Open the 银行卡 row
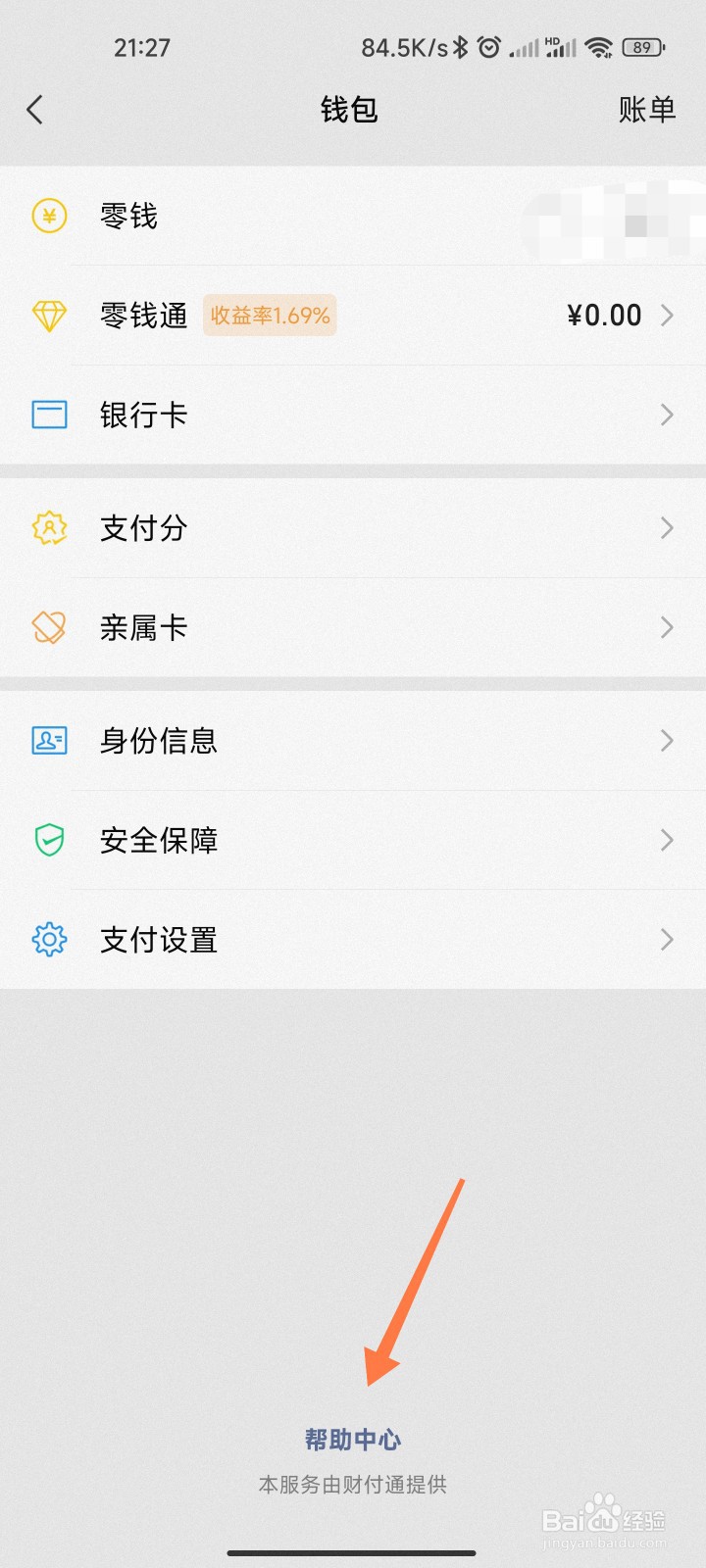Screen dimensions: 706x1568 (x=353, y=415)
